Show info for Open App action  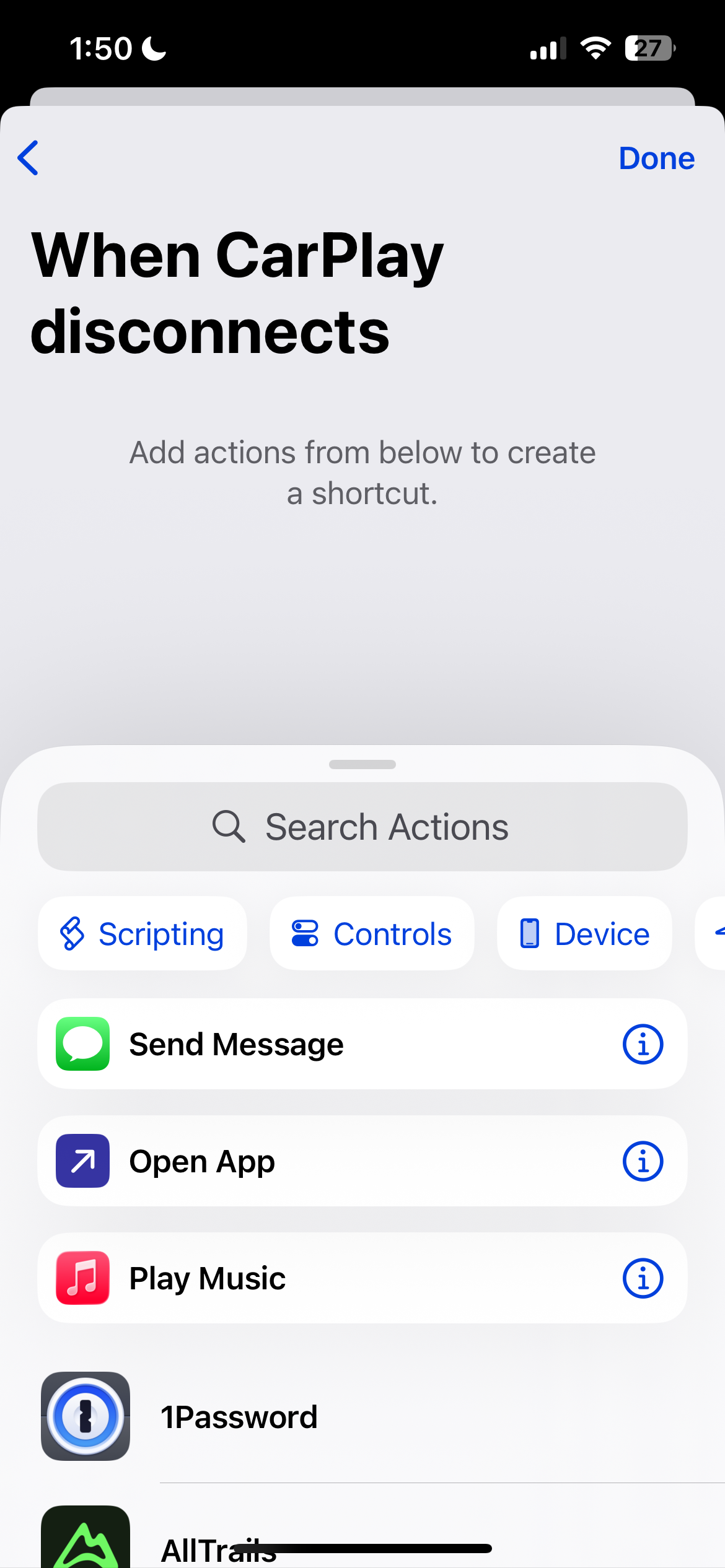pos(643,1161)
